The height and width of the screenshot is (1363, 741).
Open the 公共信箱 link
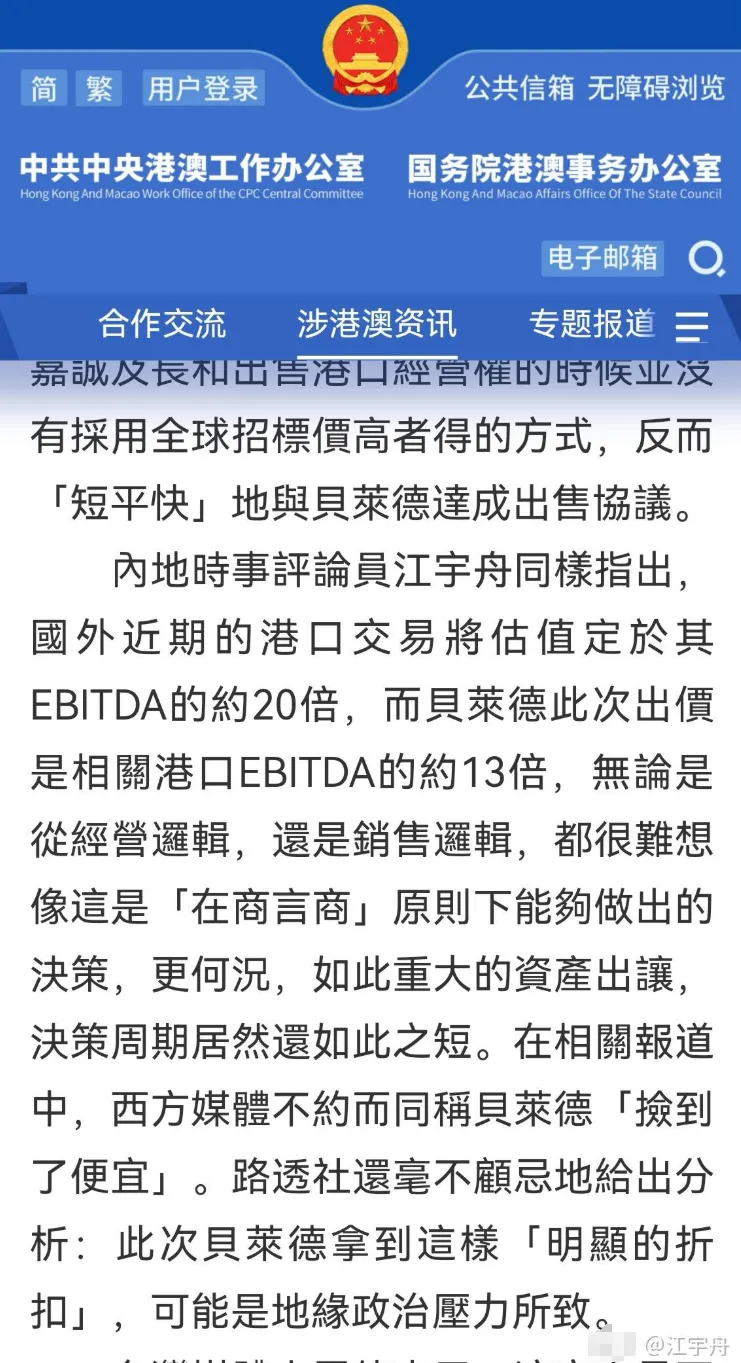(519, 88)
